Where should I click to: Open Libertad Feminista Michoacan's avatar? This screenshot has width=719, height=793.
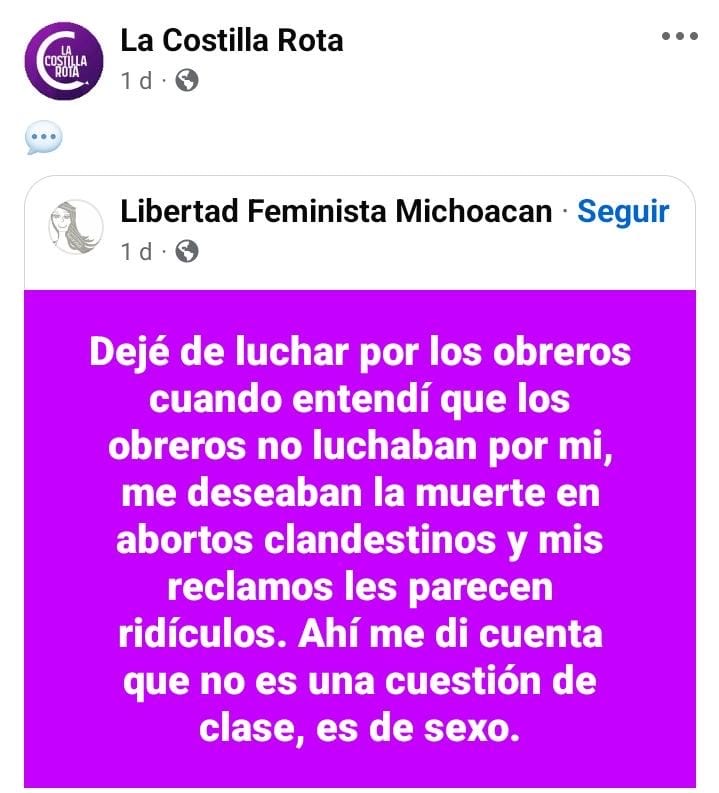(x=77, y=226)
